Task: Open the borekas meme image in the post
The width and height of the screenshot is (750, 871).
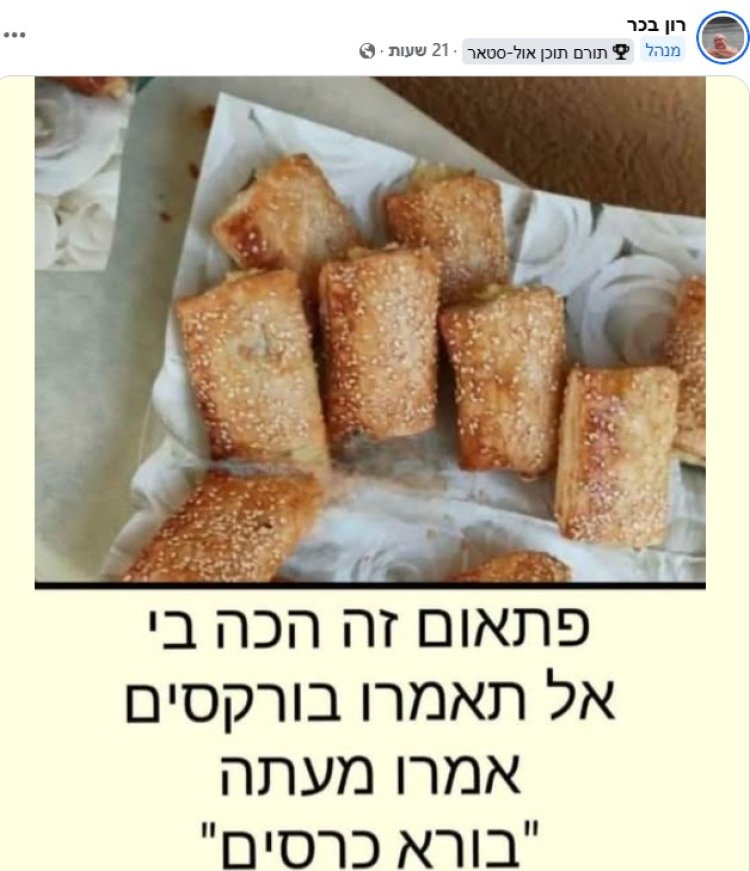Action: 370,470
